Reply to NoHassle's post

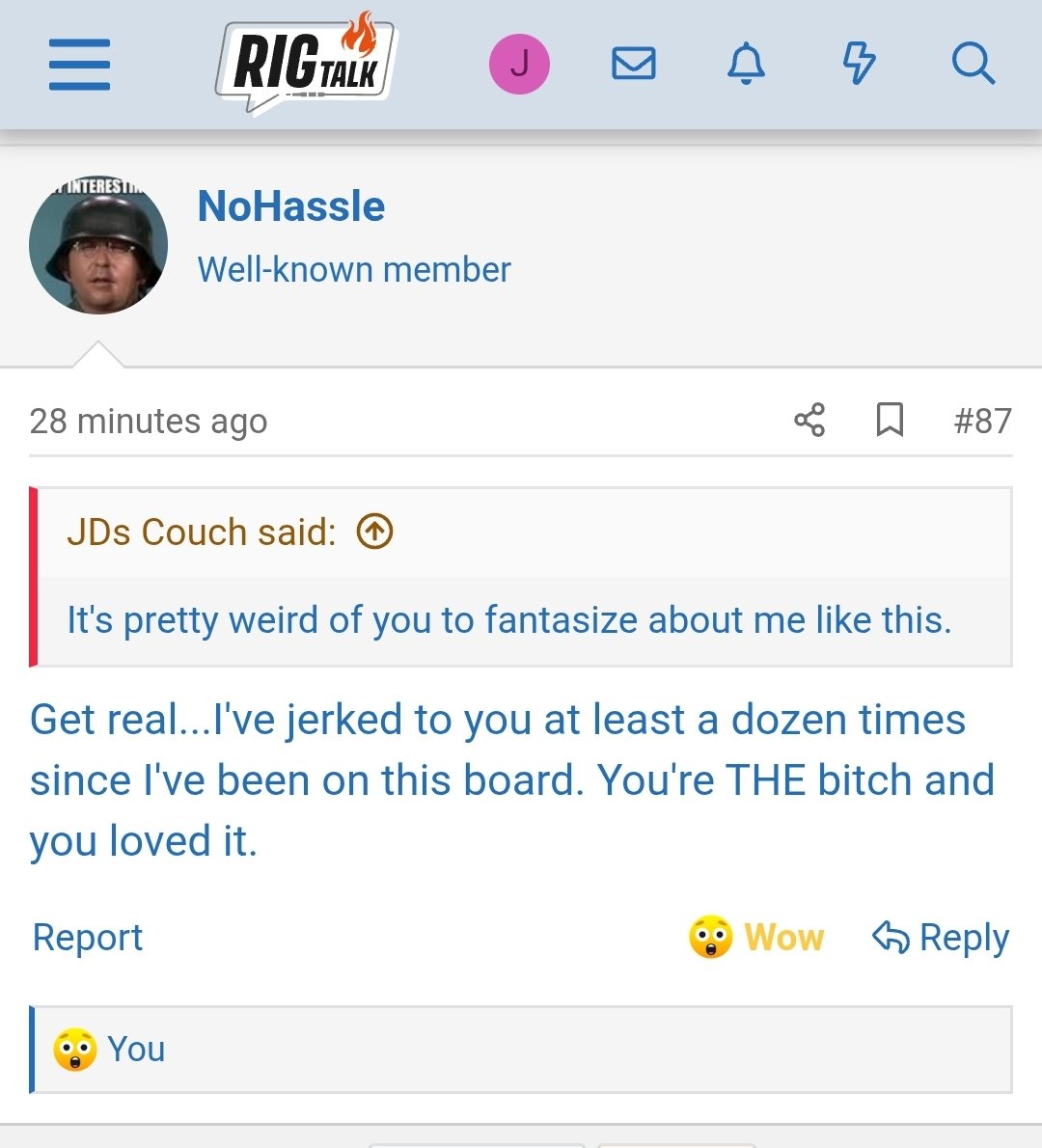tap(941, 938)
